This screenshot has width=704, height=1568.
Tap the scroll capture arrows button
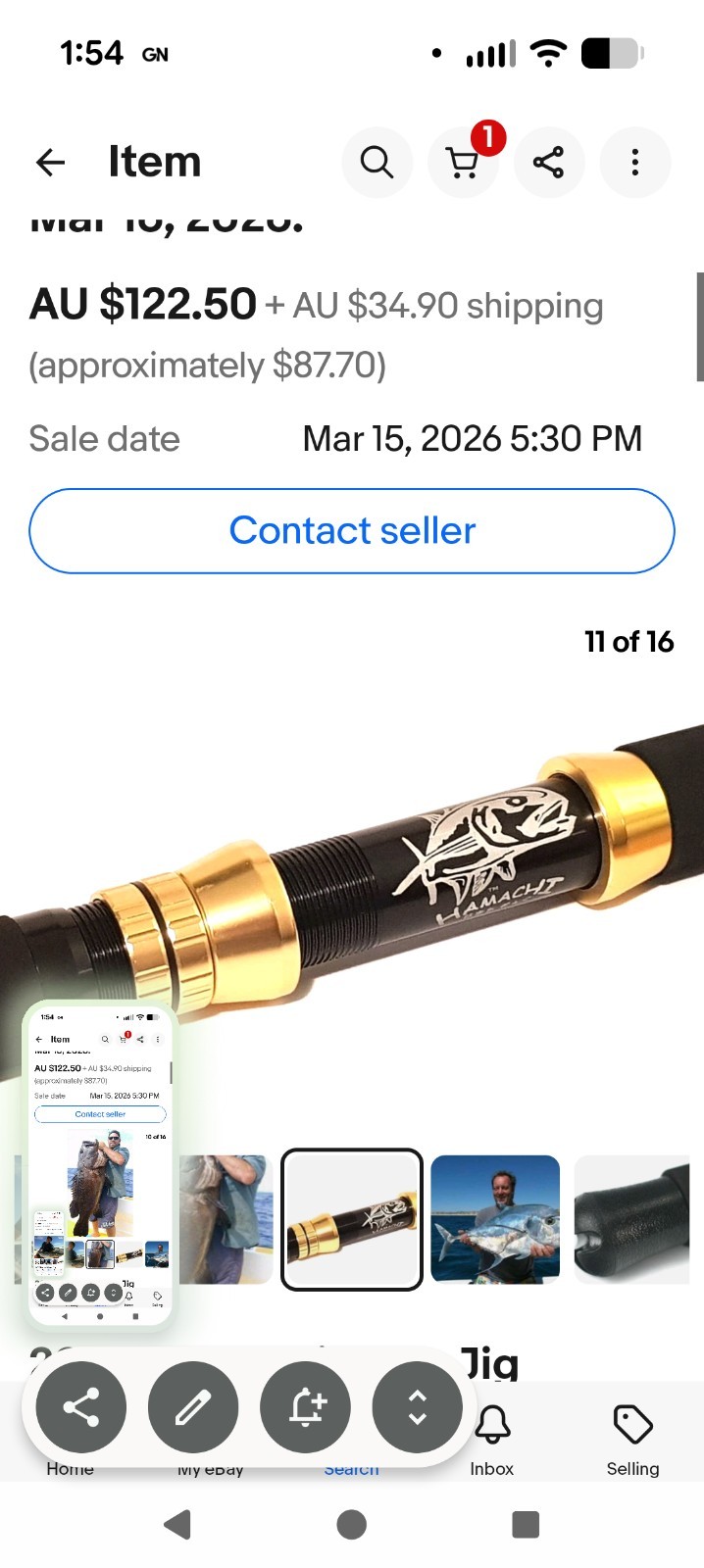pos(418,1407)
